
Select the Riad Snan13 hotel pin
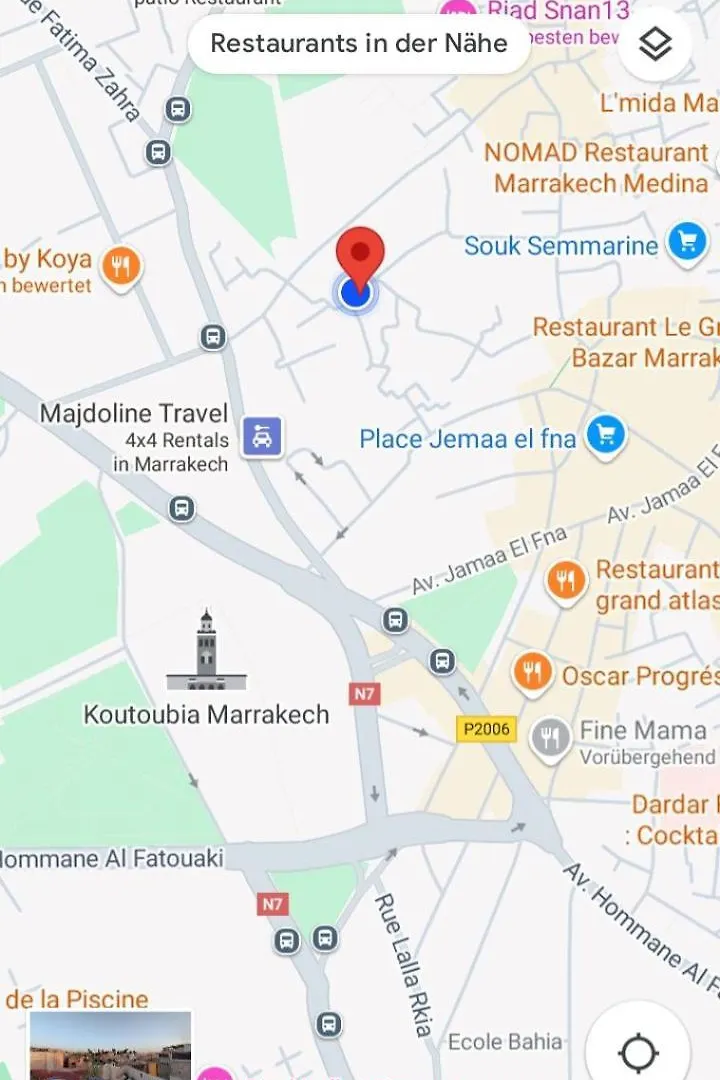tap(458, 10)
